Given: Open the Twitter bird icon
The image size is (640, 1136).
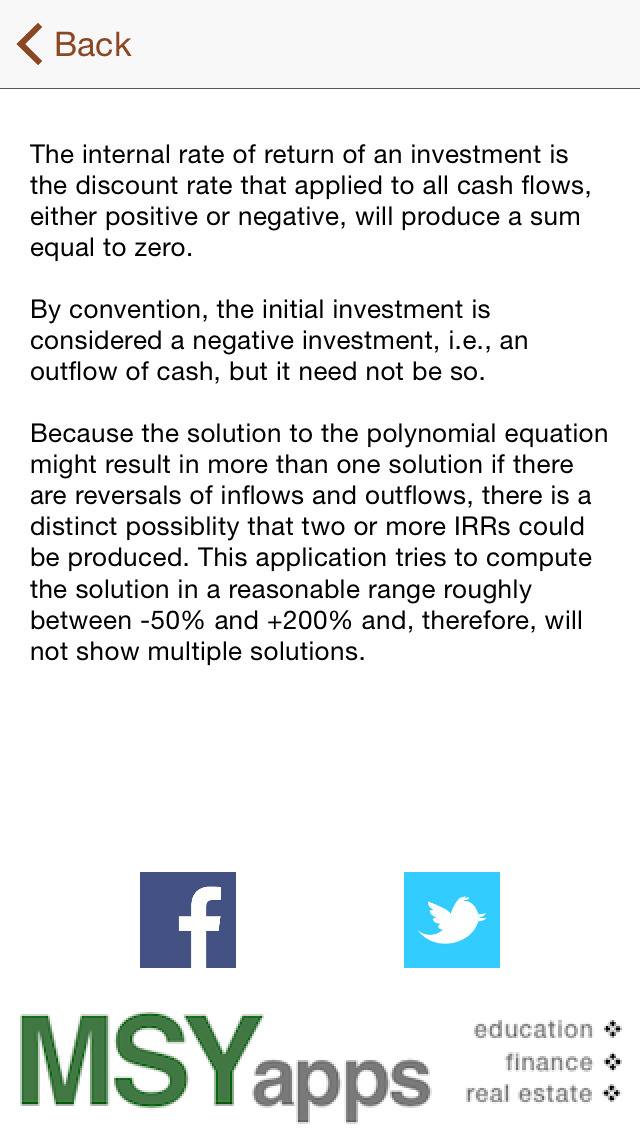Looking at the screenshot, I should (x=452, y=919).
